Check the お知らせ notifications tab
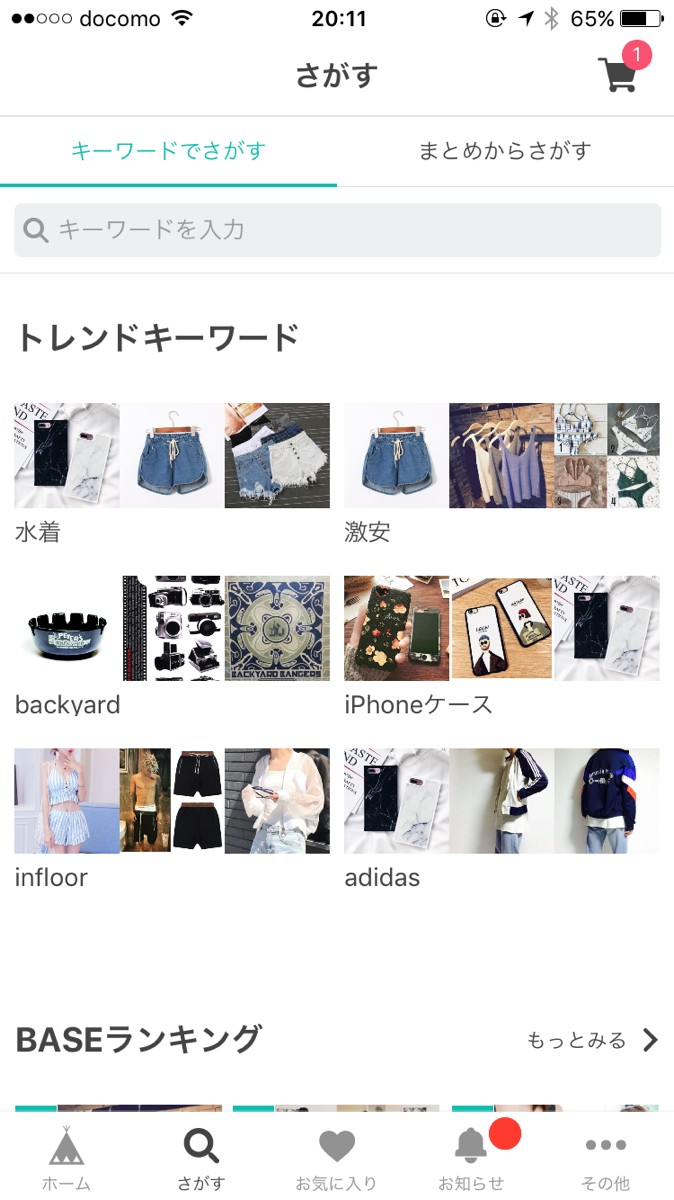Image resolution: width=674 pixels, height=1200 pixels. [x=471, y=1158]
